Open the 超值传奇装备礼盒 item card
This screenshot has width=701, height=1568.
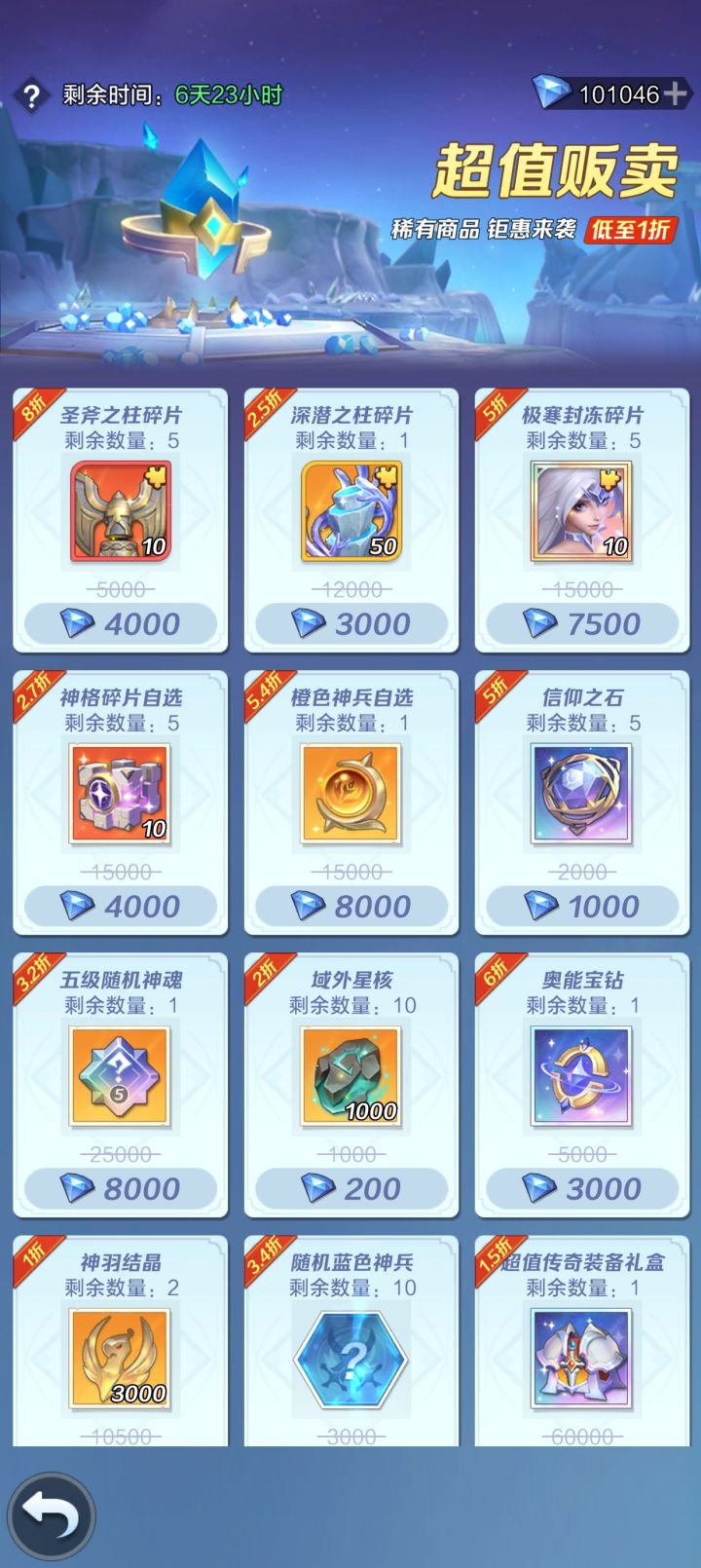coord(582,1341)
